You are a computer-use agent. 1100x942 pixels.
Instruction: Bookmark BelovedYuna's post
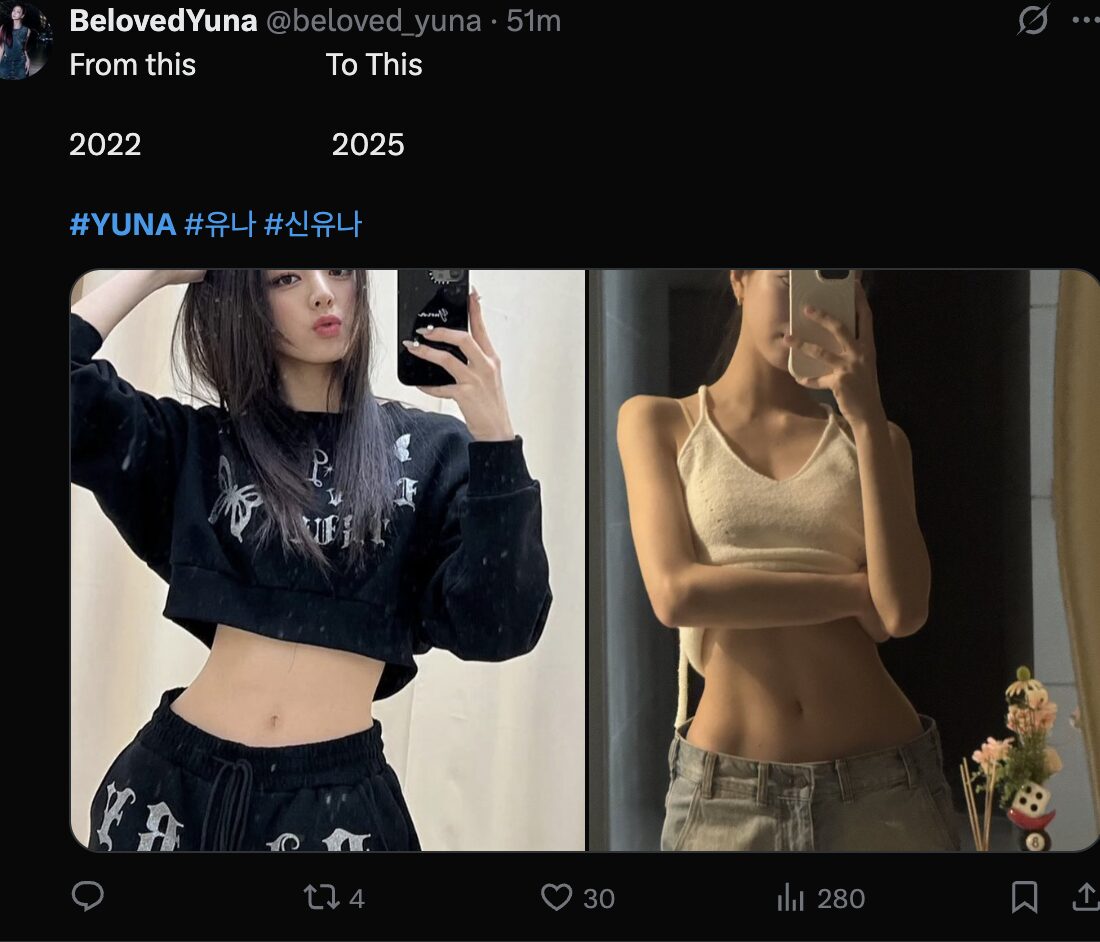pos(1024,897)
